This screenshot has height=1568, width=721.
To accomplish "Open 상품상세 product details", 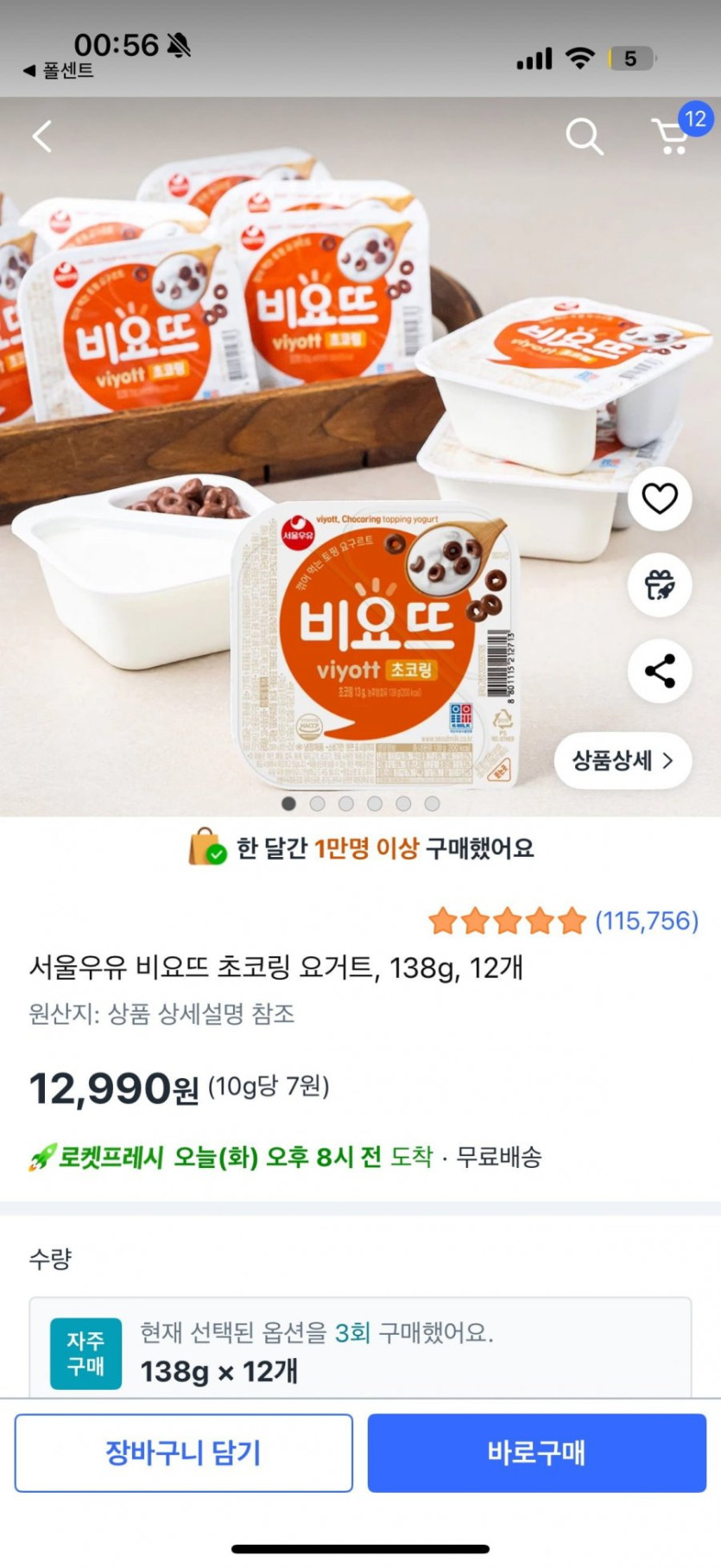I will click(622, 761).
